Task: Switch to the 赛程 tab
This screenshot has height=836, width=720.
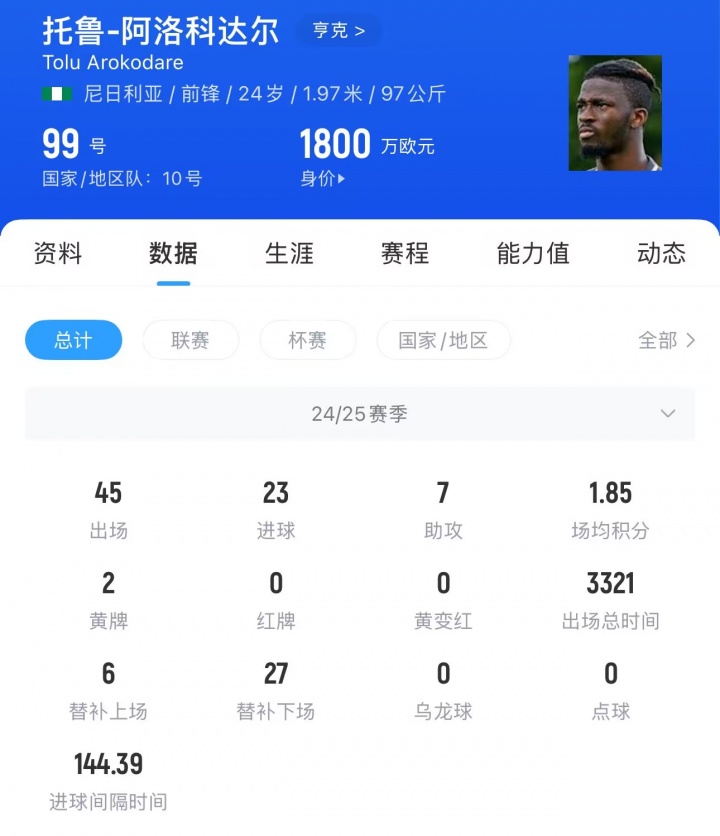Action: 405,254
